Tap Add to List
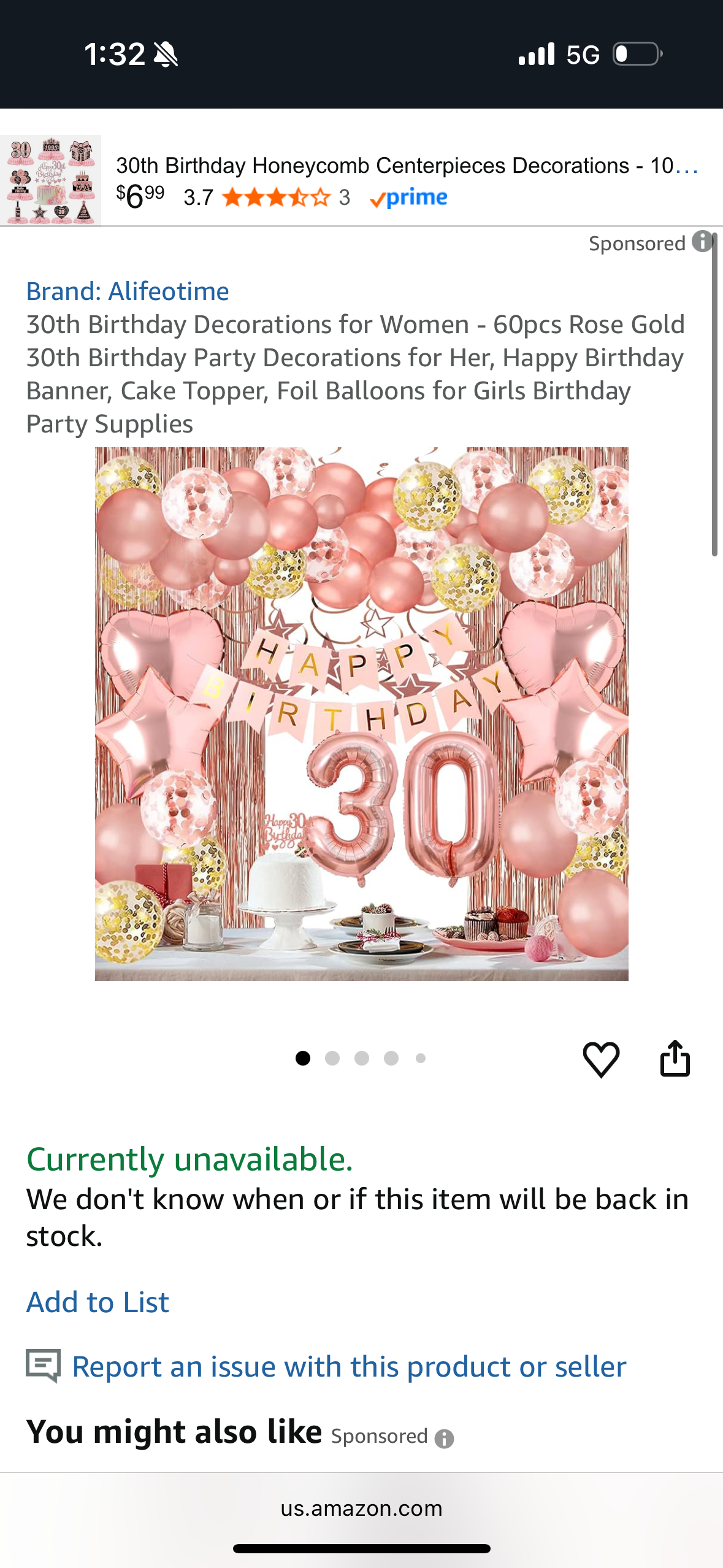The image size is (723, 1568). pos(98,1302)
